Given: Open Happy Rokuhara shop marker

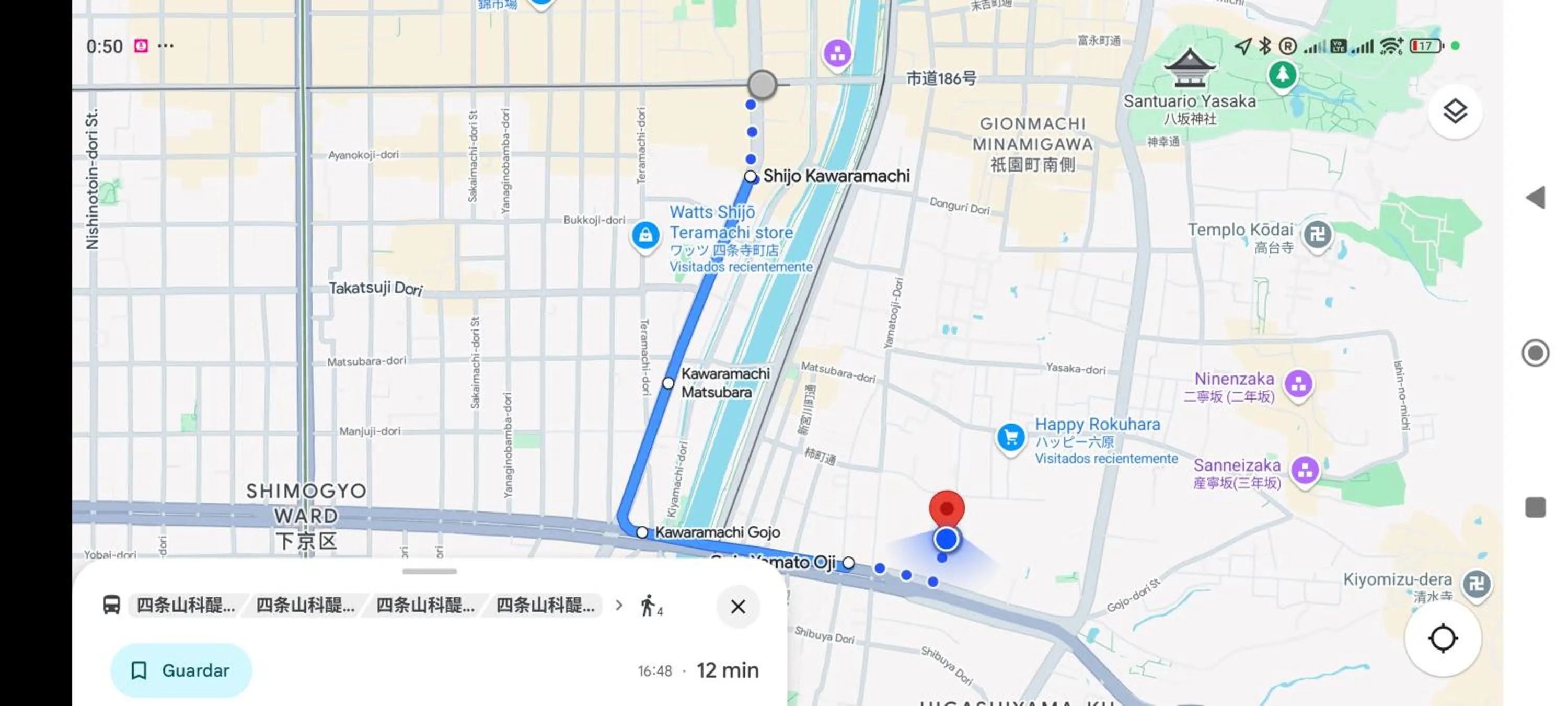Looking at the screenshot, I should [x=1010, y=437].
